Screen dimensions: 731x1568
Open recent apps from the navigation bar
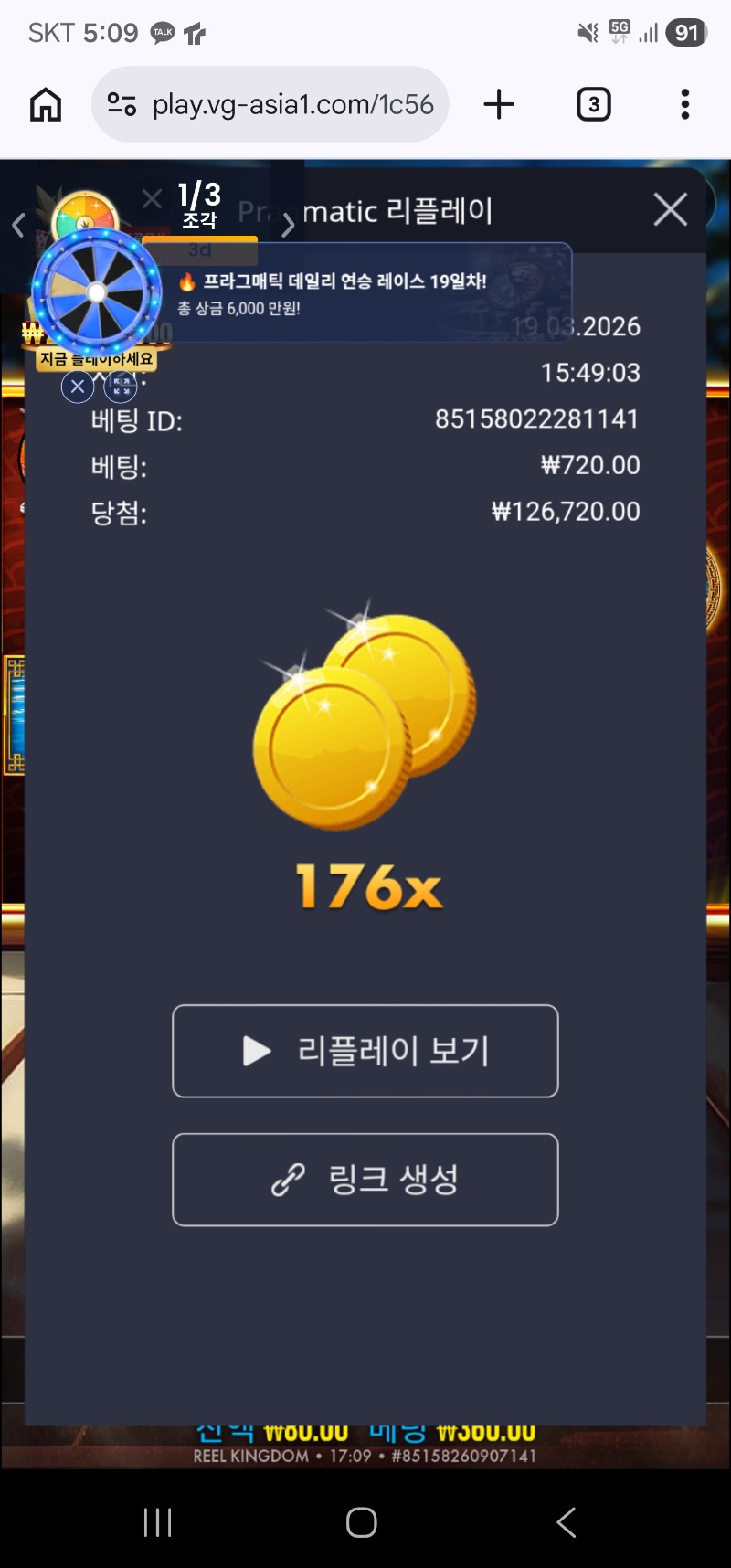(x=158, y=1522)
